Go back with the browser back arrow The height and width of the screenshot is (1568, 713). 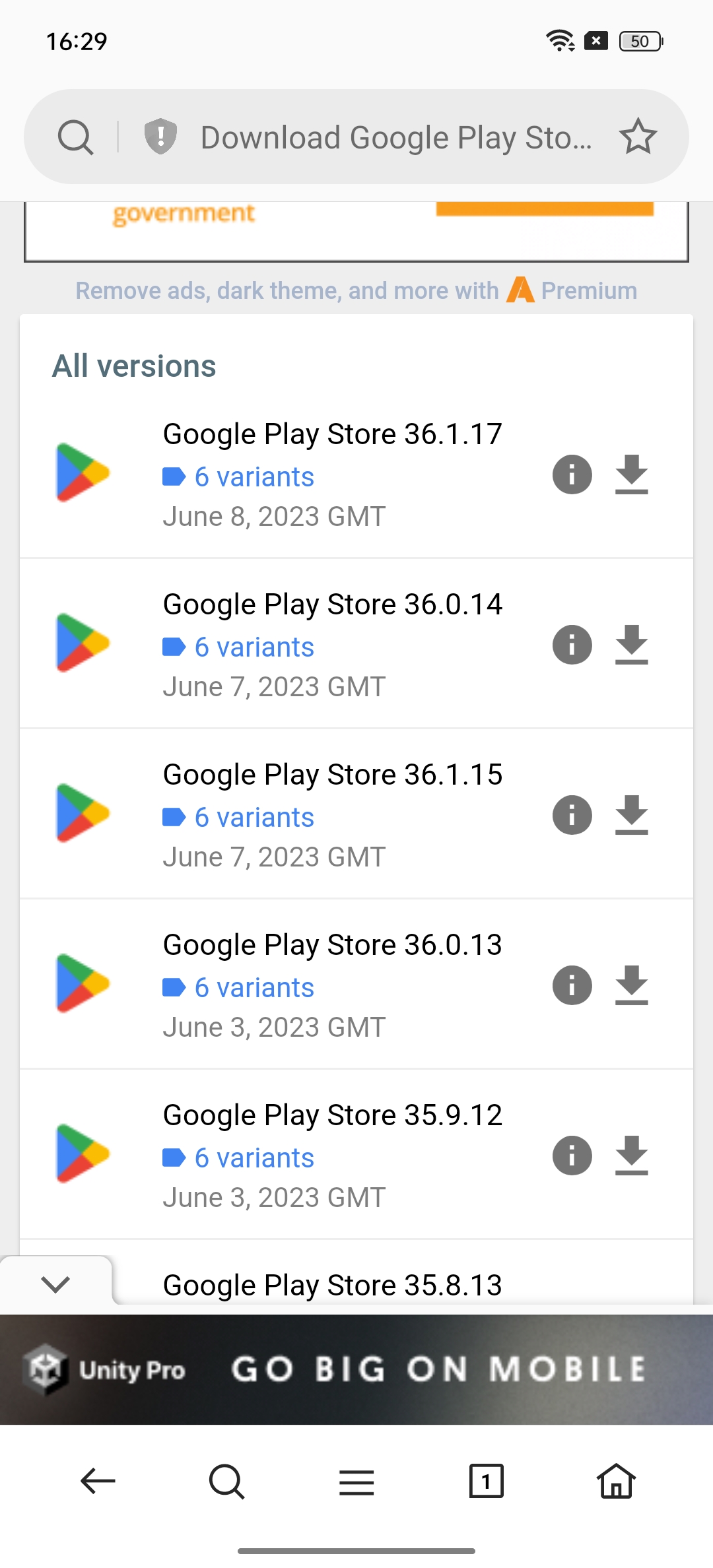(98, 1482)
